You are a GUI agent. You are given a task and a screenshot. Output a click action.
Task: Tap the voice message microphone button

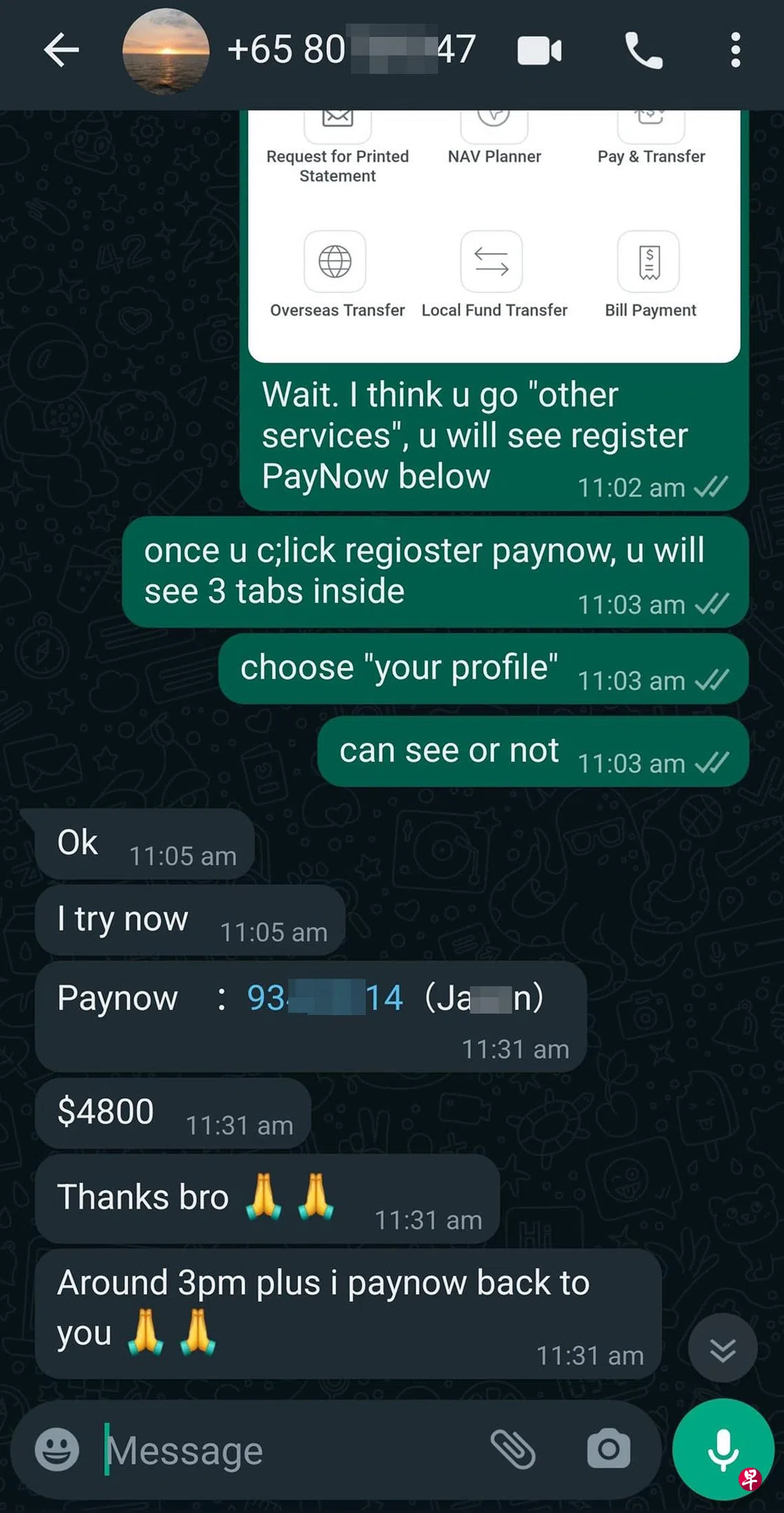pyautogui.click(x=722, y=1448)
